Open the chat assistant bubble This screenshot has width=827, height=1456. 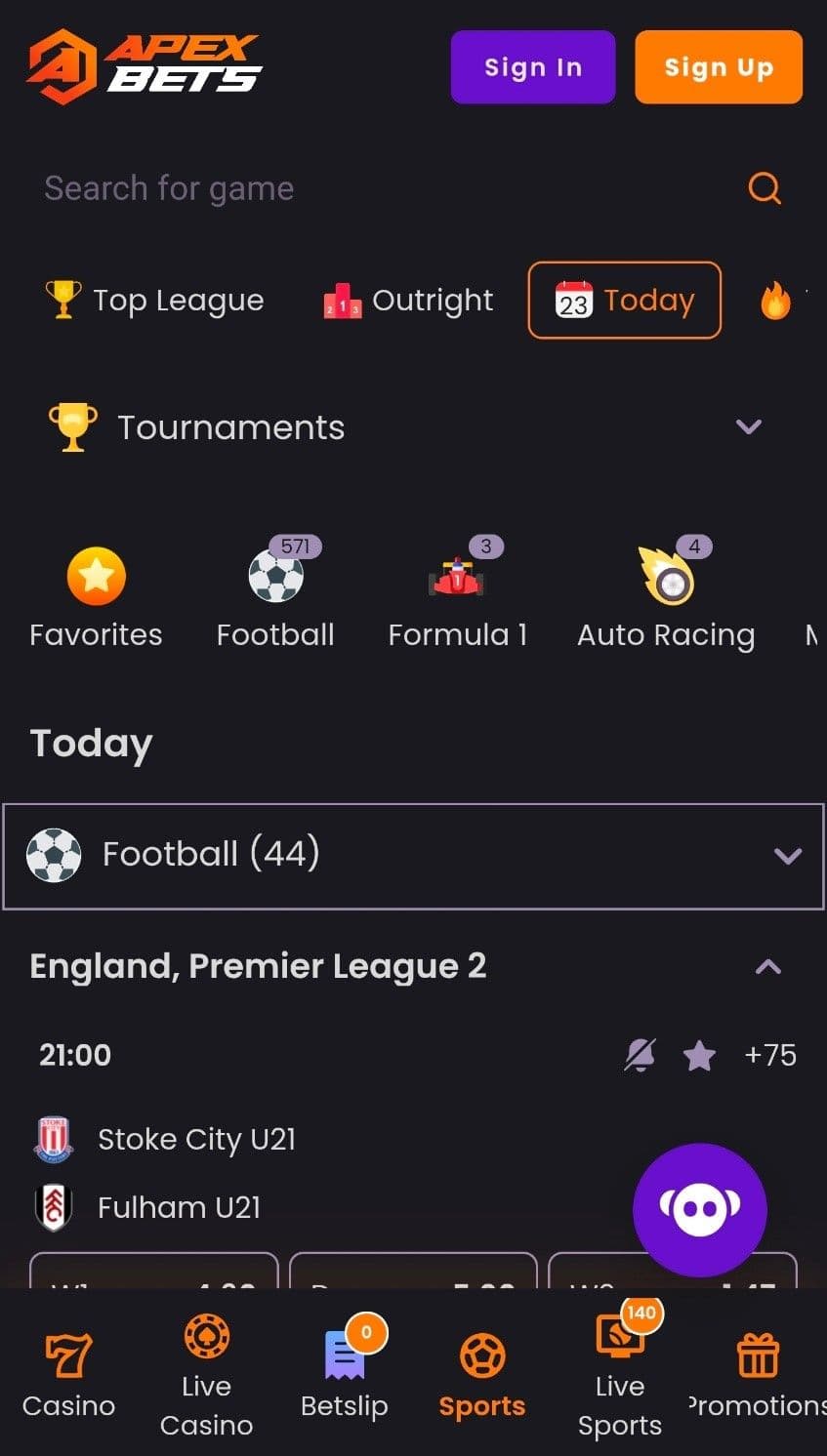tap(700, 1208)
